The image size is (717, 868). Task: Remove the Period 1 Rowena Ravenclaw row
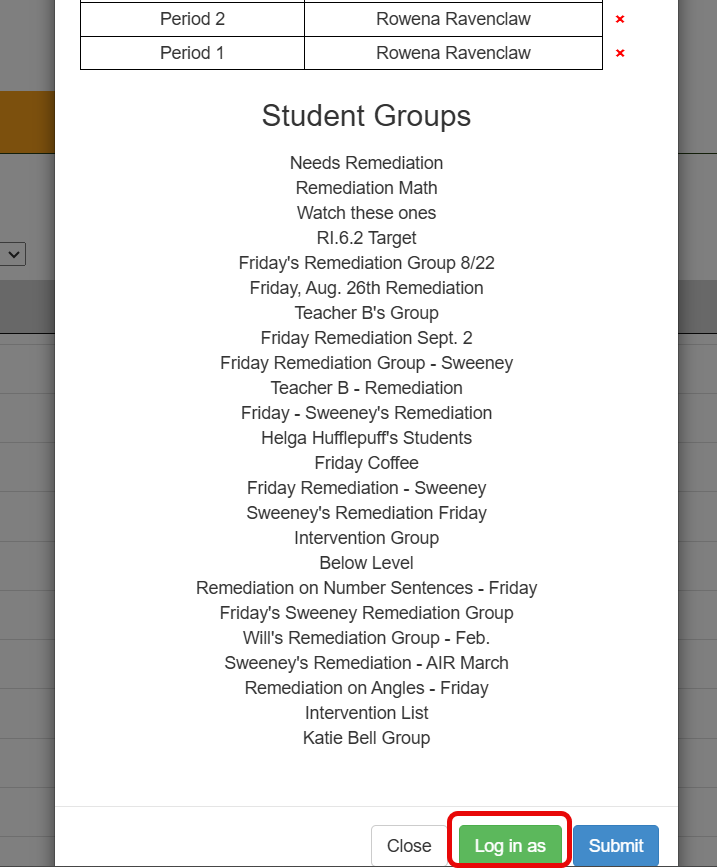pyautogui.click(x=620, y=53)
